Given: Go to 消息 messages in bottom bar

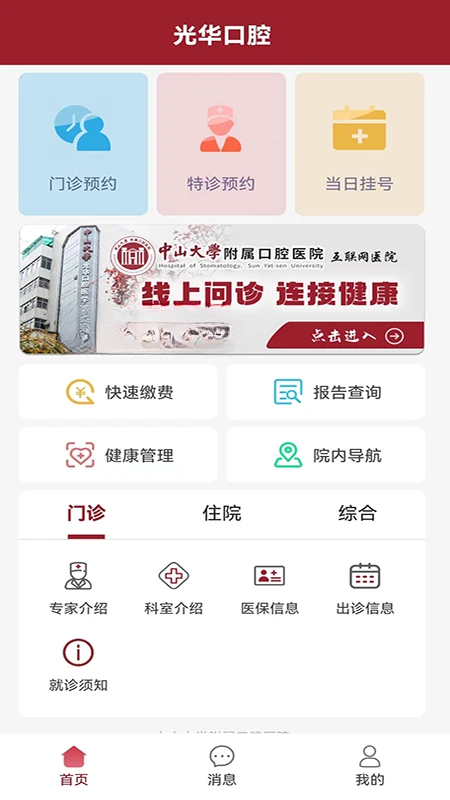Looking at the screenshot, I should 222,766.
